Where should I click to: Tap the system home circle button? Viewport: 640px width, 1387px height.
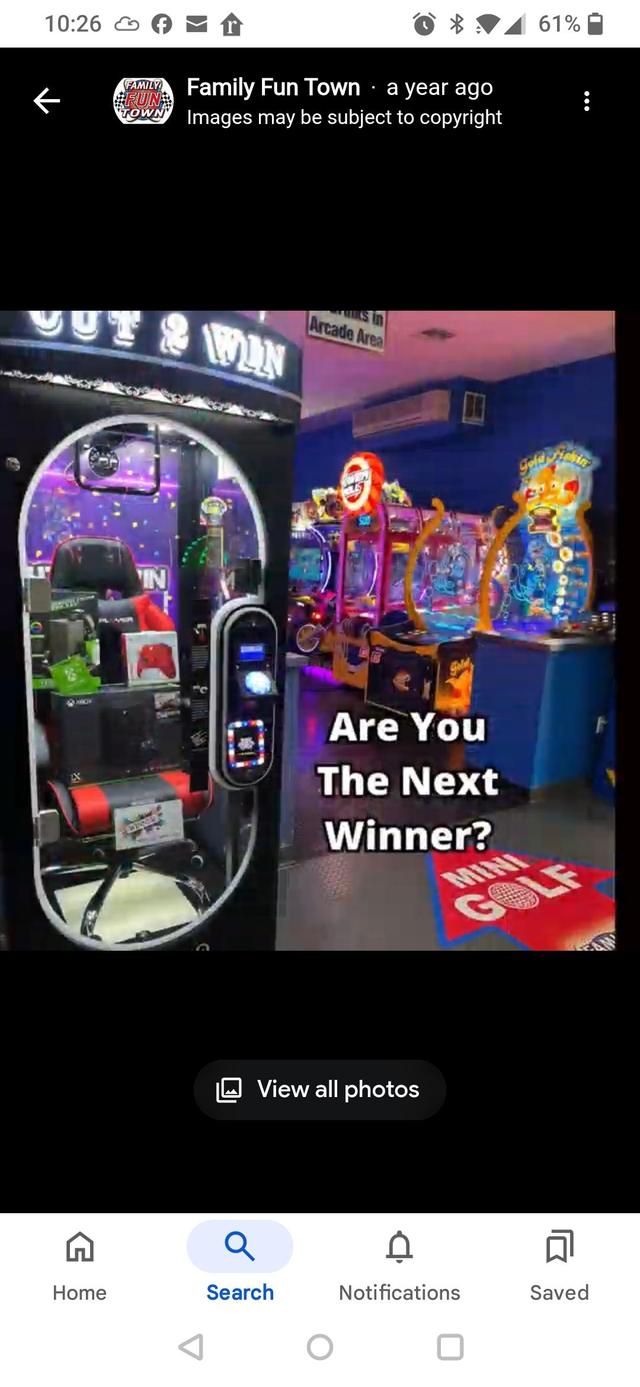[x=320, y=1347]
